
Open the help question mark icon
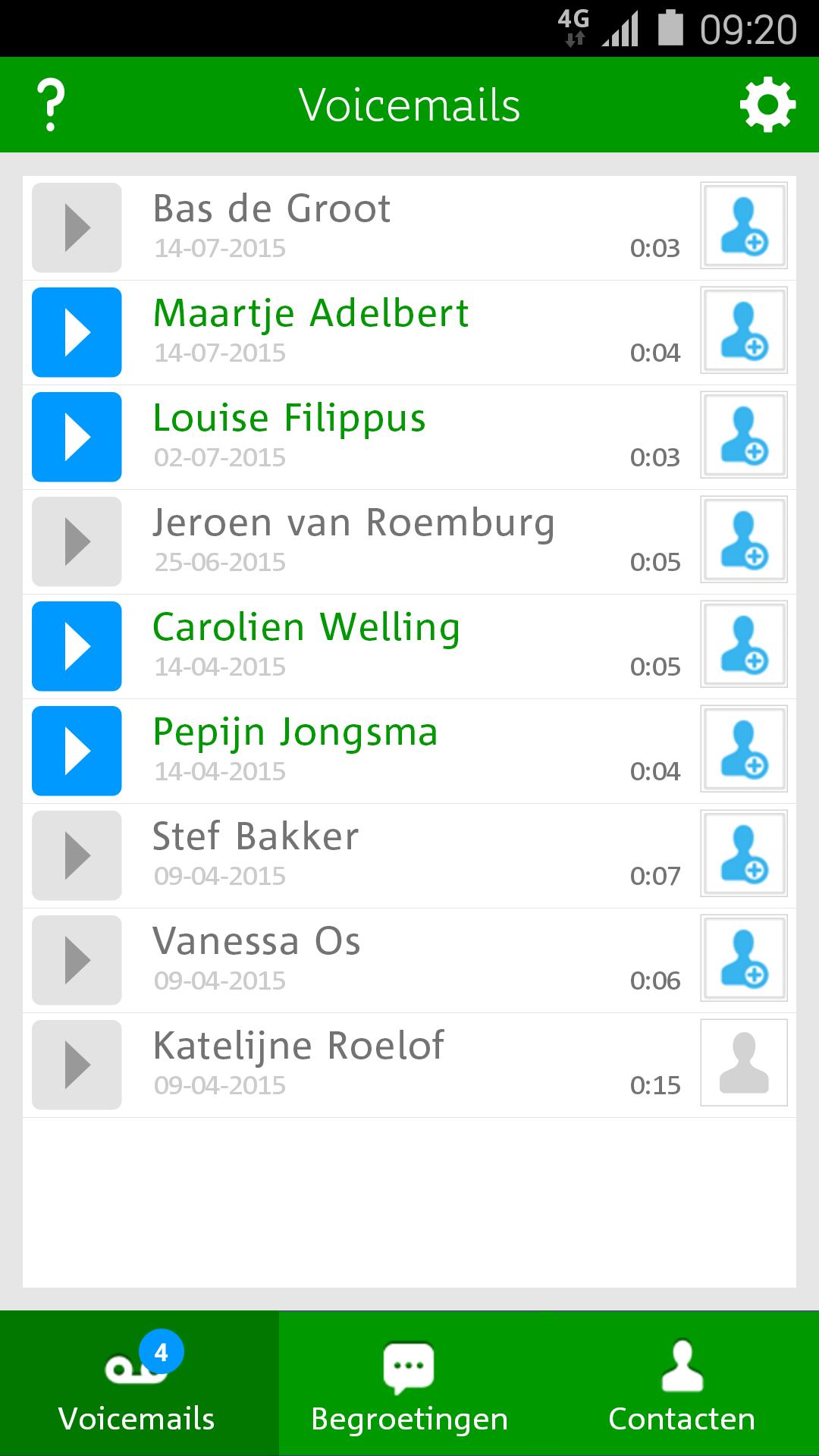50,105
